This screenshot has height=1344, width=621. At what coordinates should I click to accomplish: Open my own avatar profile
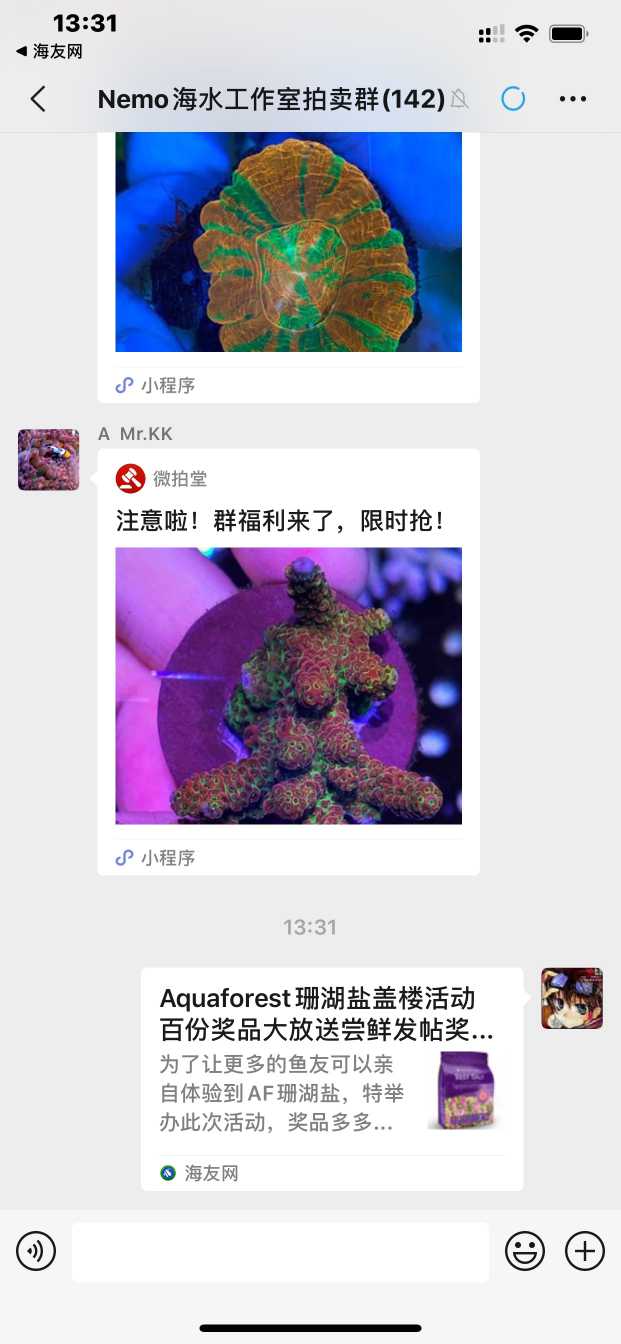coord(572,998)
